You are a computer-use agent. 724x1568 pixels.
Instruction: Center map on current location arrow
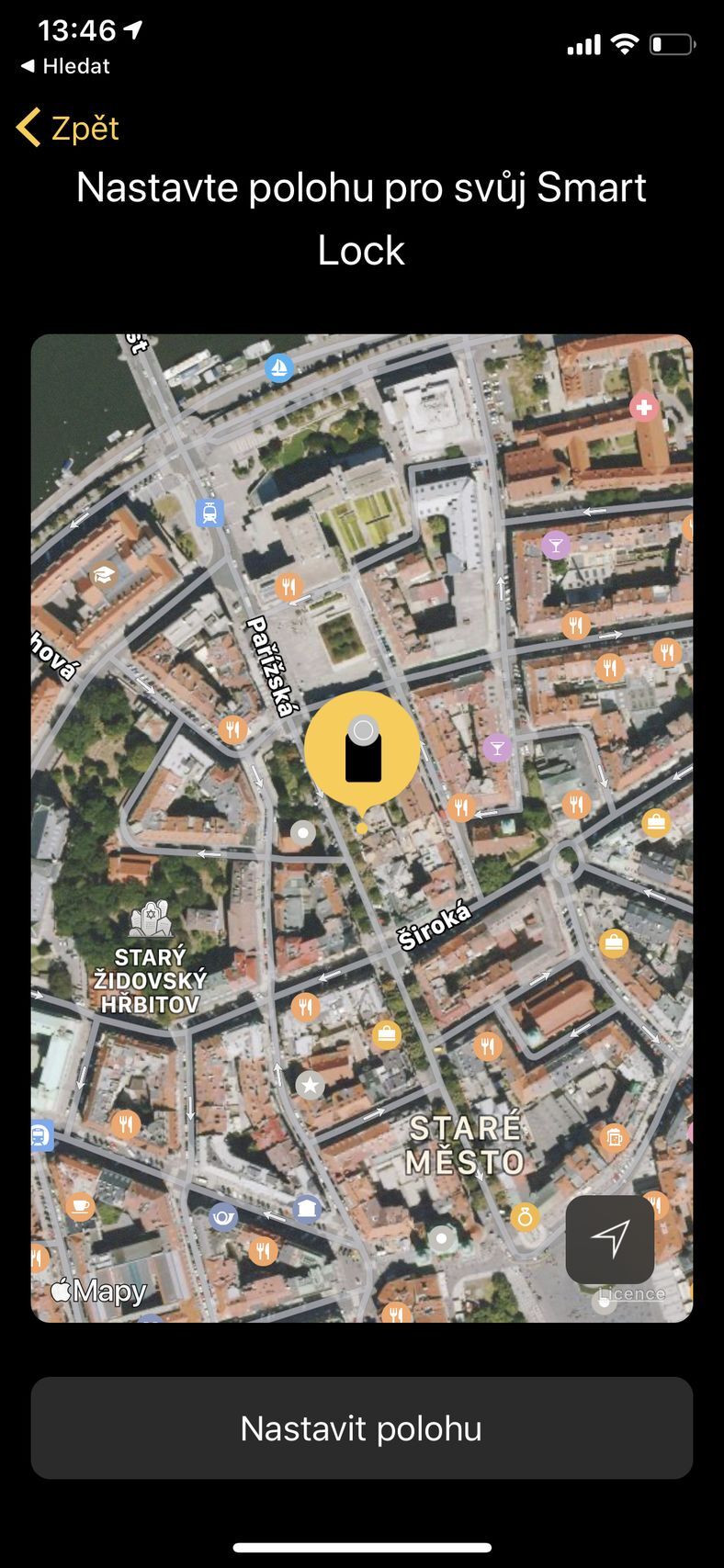610,1238
